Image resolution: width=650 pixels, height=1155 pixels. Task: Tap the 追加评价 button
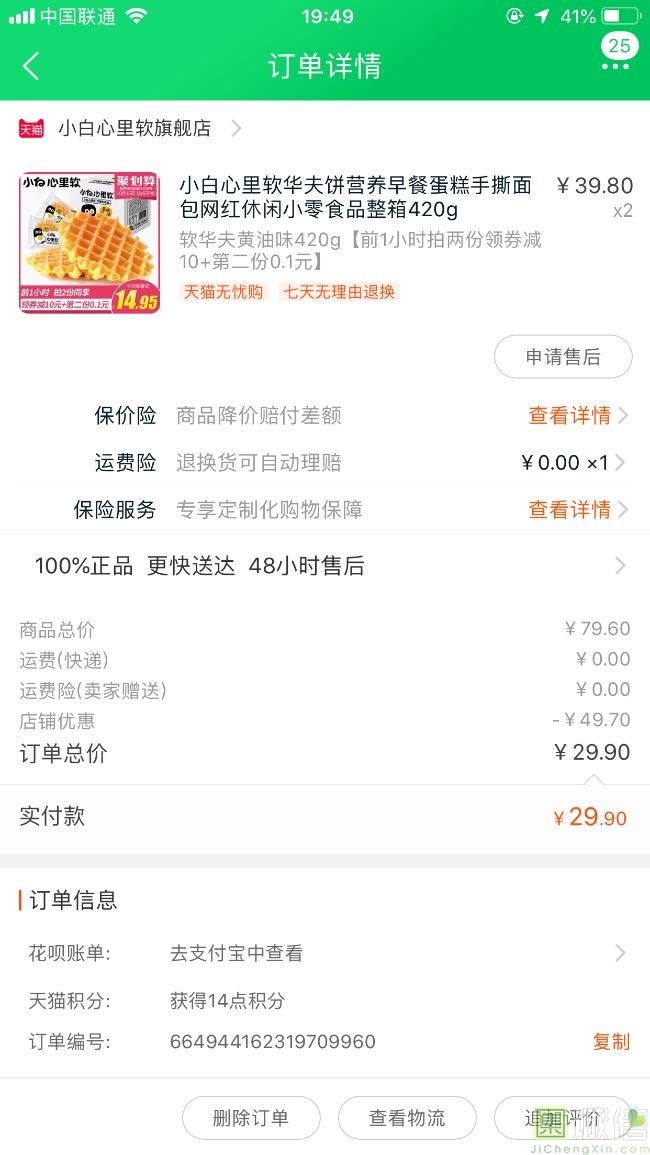click(563, 1118)
